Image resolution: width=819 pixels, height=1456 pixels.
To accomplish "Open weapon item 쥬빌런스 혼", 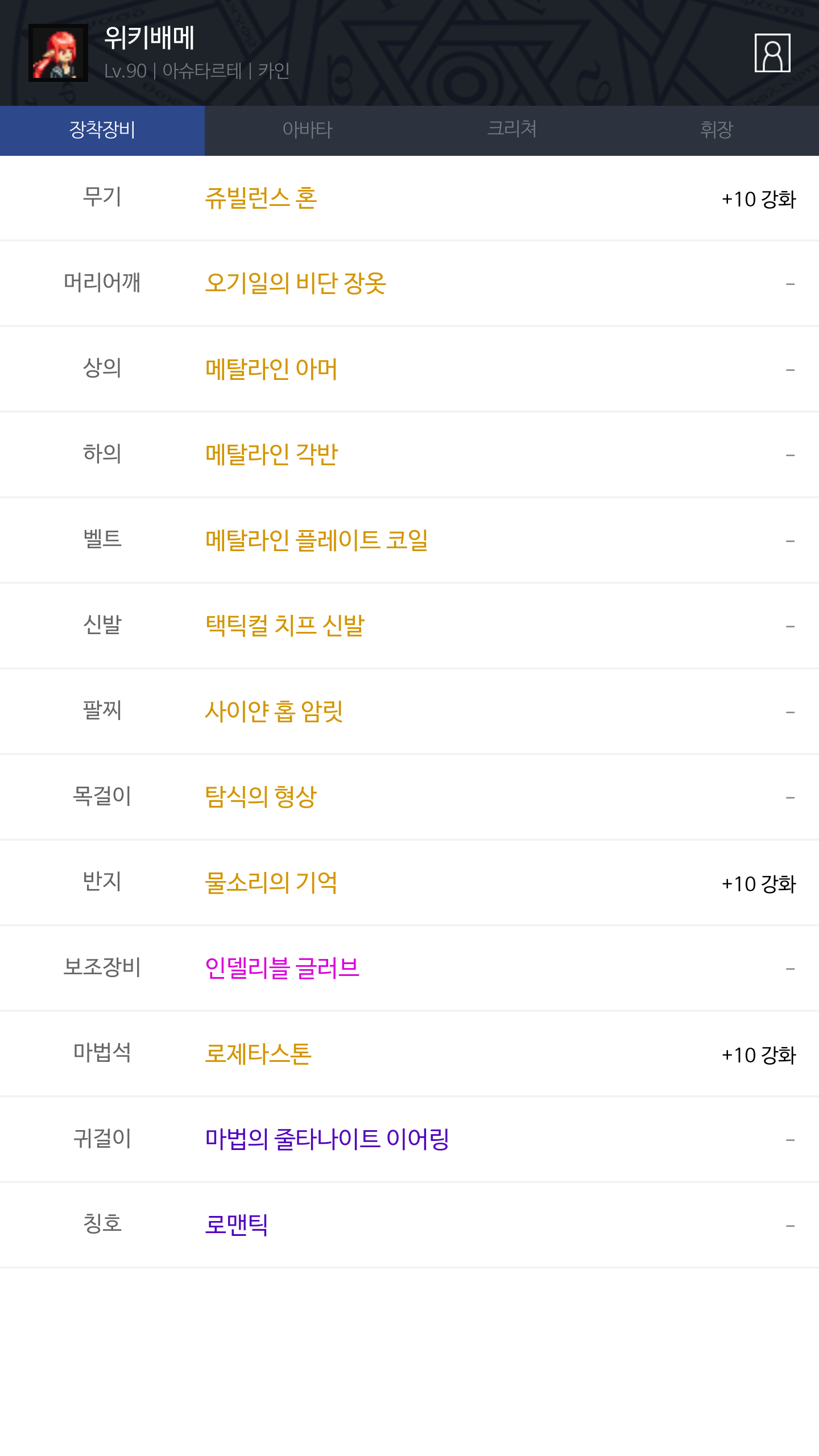I will click(x=261, y=198).
